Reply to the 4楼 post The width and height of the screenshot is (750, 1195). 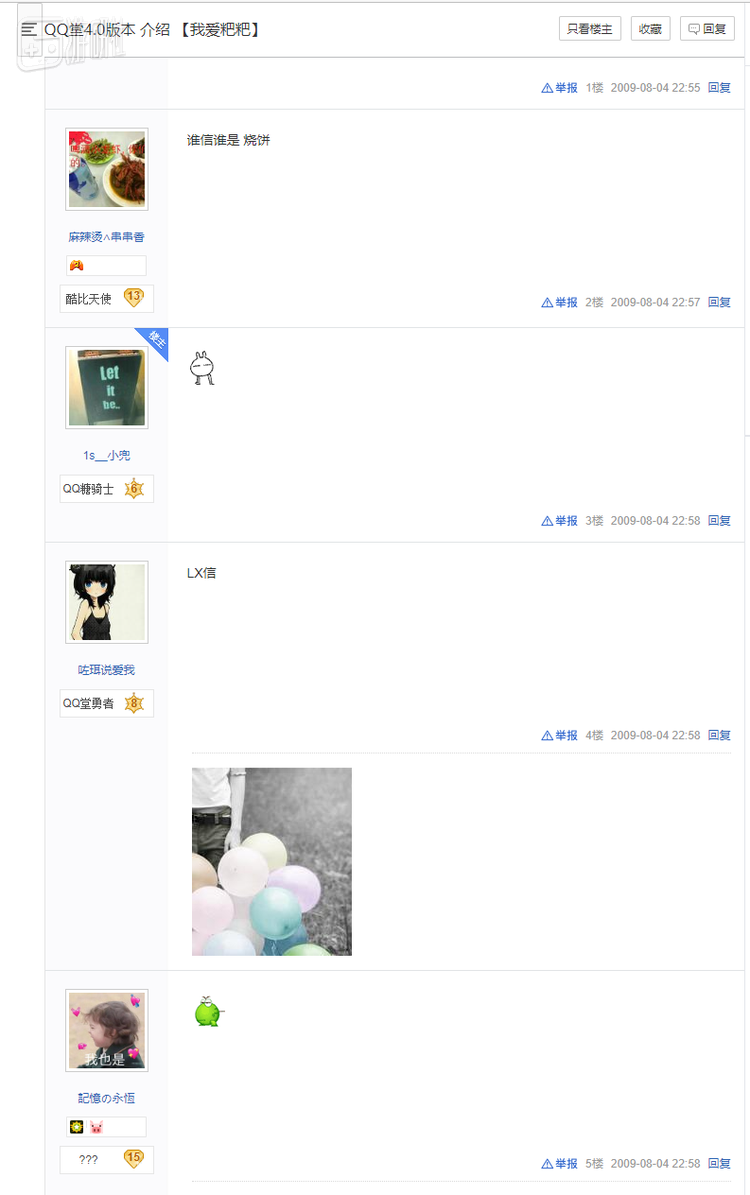[719, 736]
